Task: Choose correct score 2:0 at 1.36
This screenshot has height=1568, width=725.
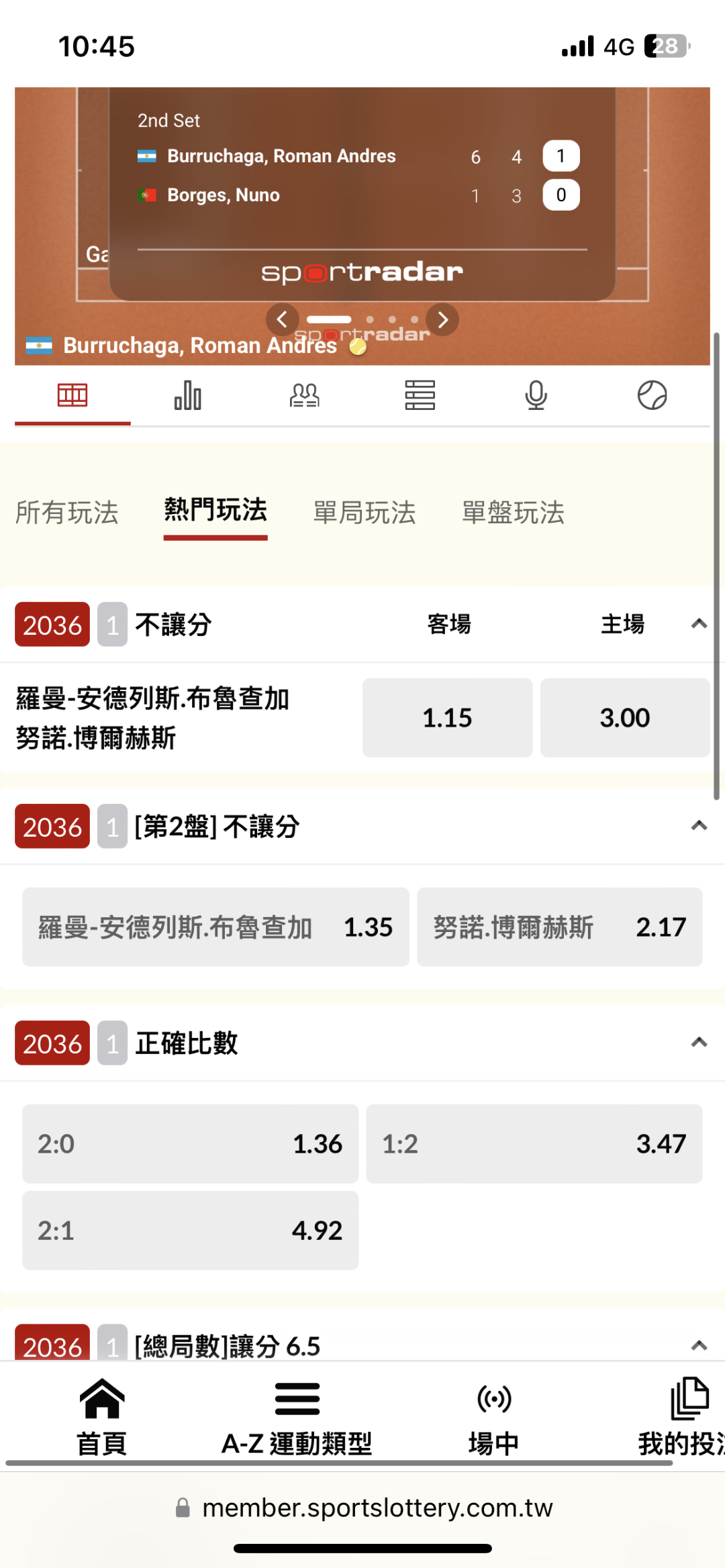Action: pyautogui.click(x=190, y=1144)
